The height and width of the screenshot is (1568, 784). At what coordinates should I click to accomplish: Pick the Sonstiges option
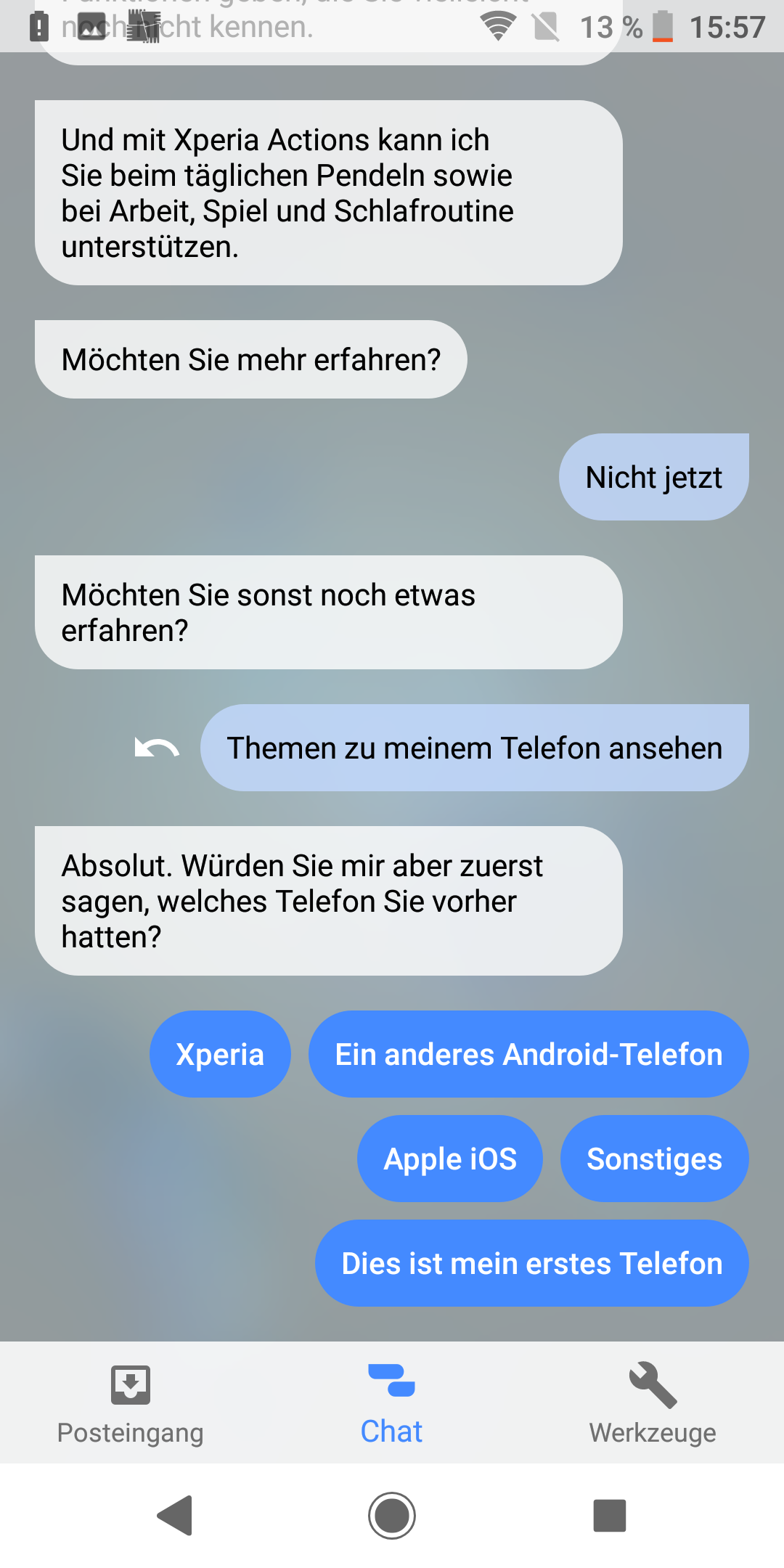(654, 1159)
